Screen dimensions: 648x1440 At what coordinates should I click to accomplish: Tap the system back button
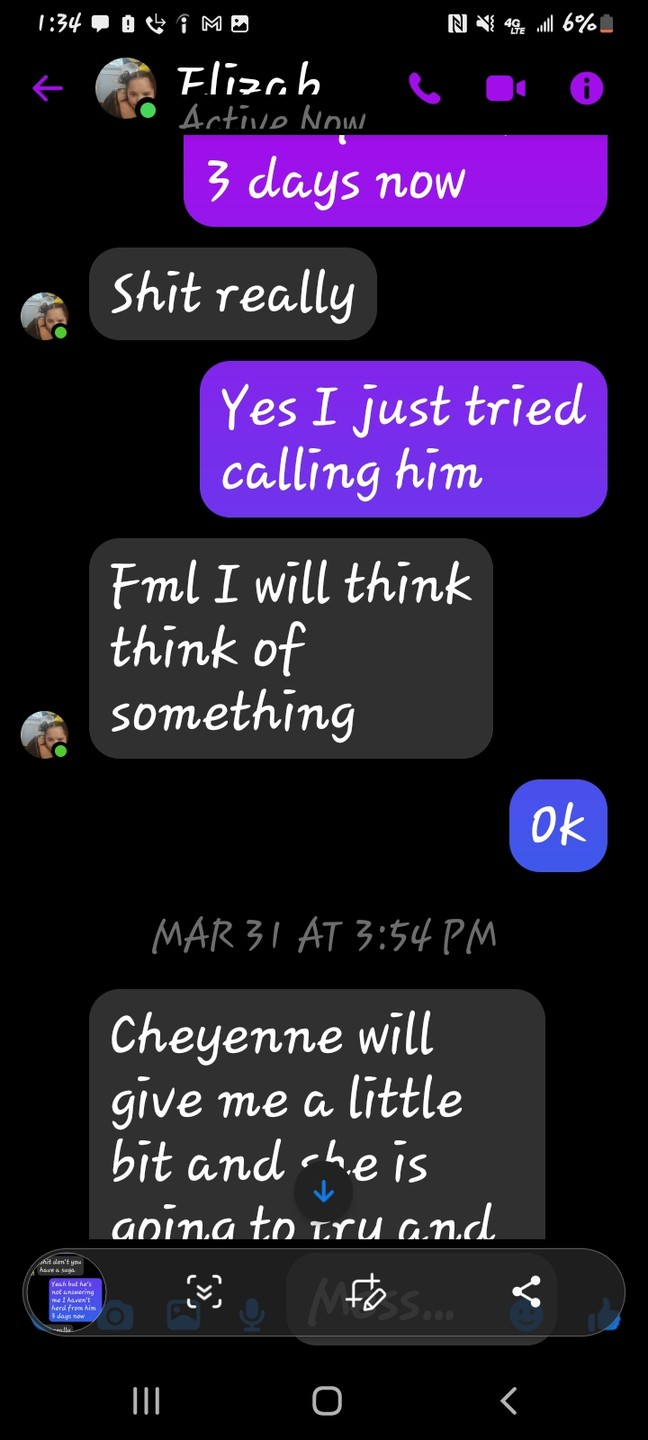coord(508,1401)
